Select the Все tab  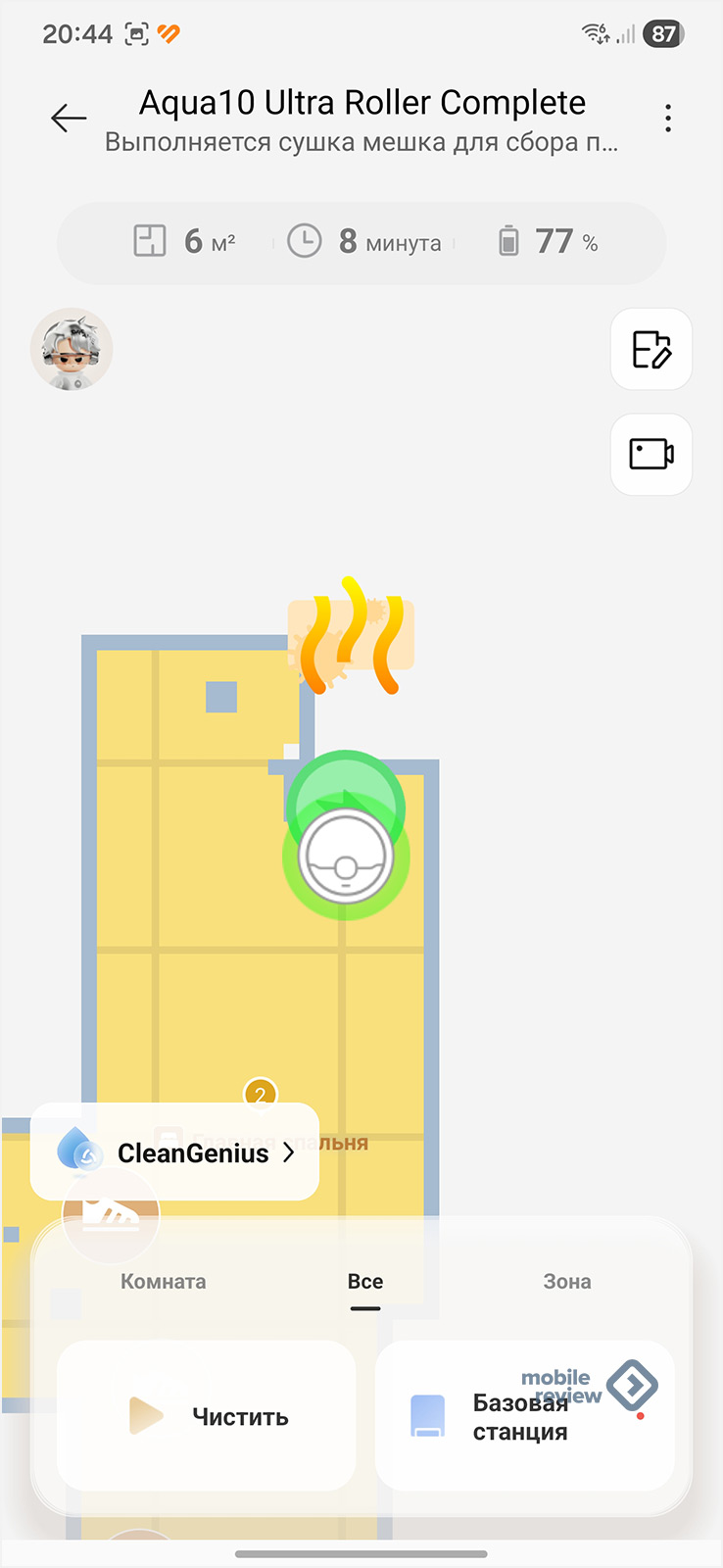[x=364, y=1282]
